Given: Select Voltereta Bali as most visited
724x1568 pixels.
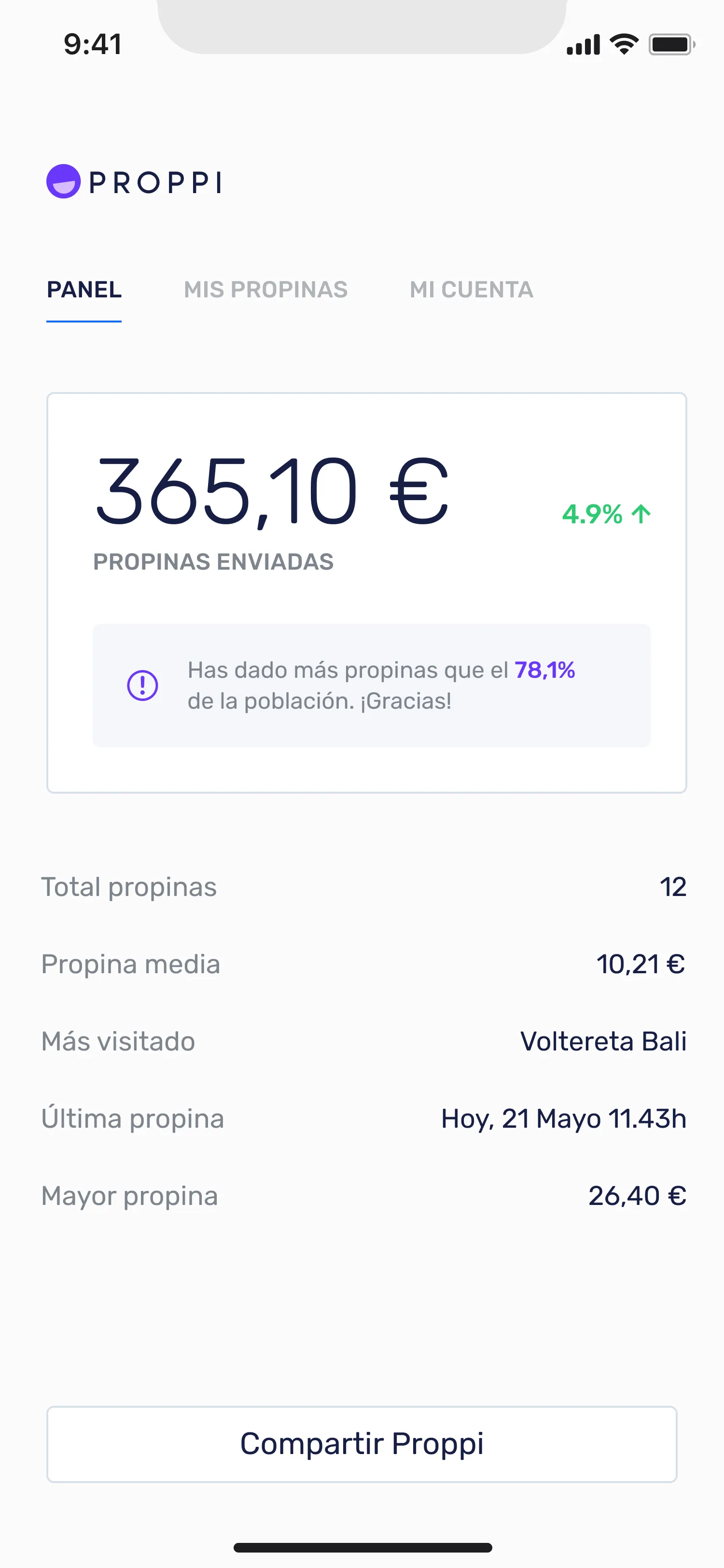Looking at the screenshot, I should point(603,1041).
